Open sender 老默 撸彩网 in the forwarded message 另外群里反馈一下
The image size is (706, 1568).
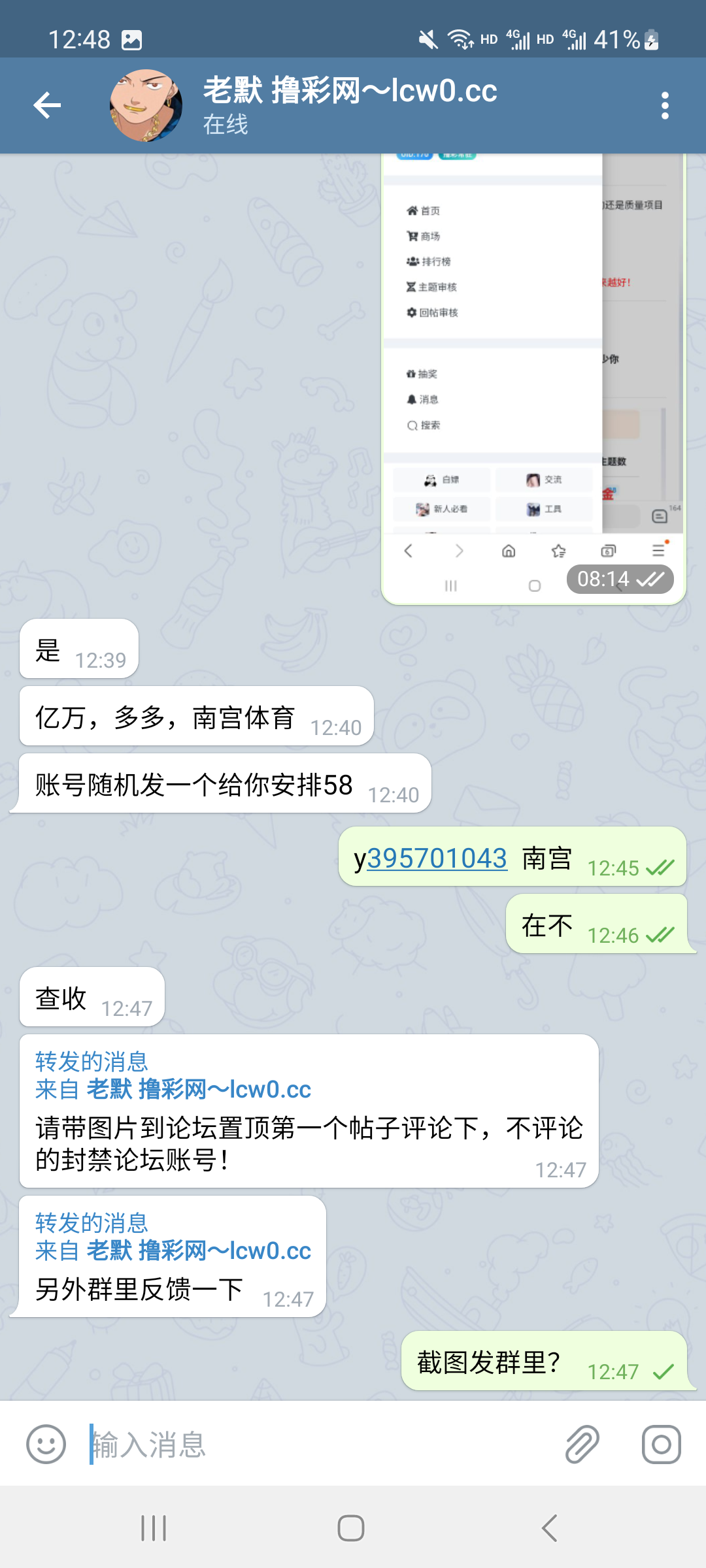pyautogui.click(x=198, y=1250)
